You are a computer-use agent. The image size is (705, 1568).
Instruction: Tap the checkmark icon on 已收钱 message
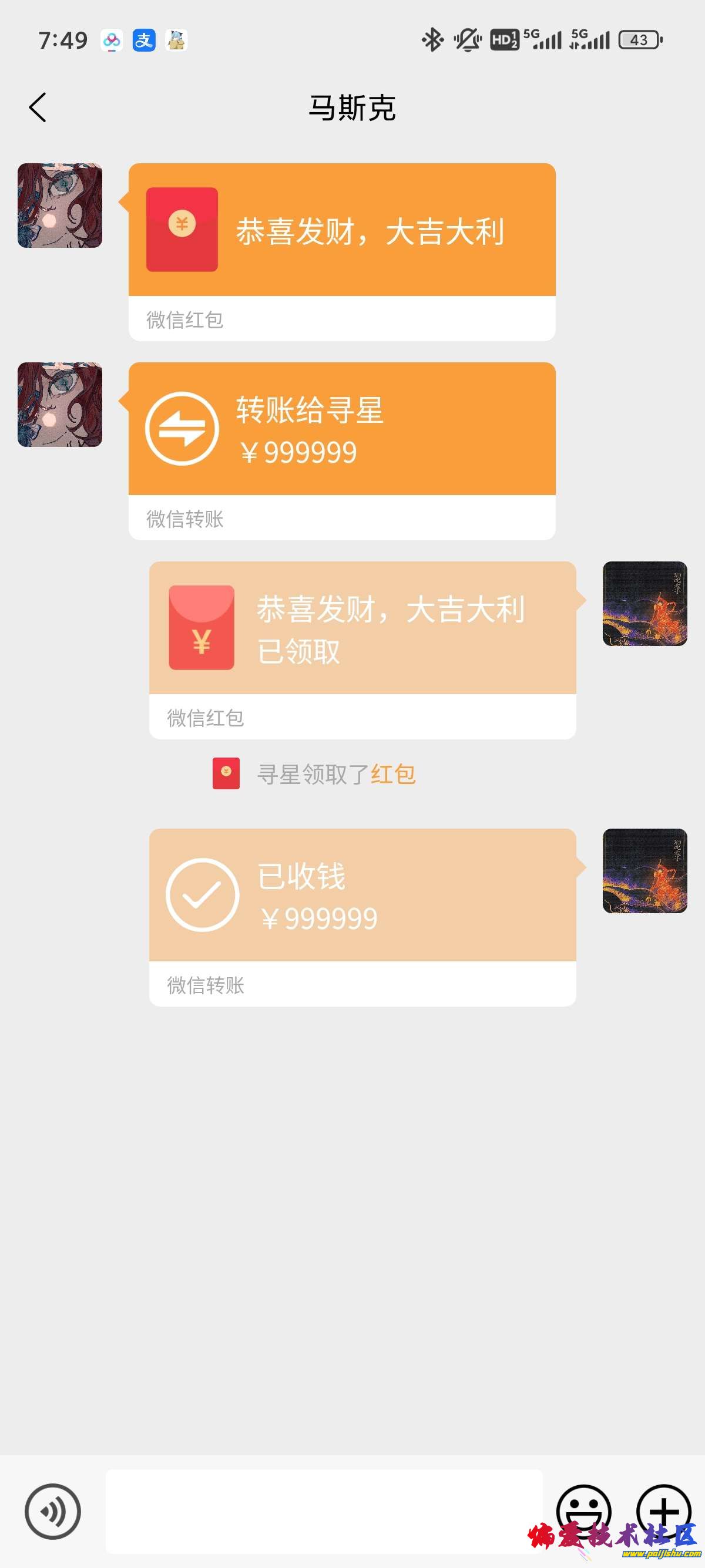click(202, 894)
